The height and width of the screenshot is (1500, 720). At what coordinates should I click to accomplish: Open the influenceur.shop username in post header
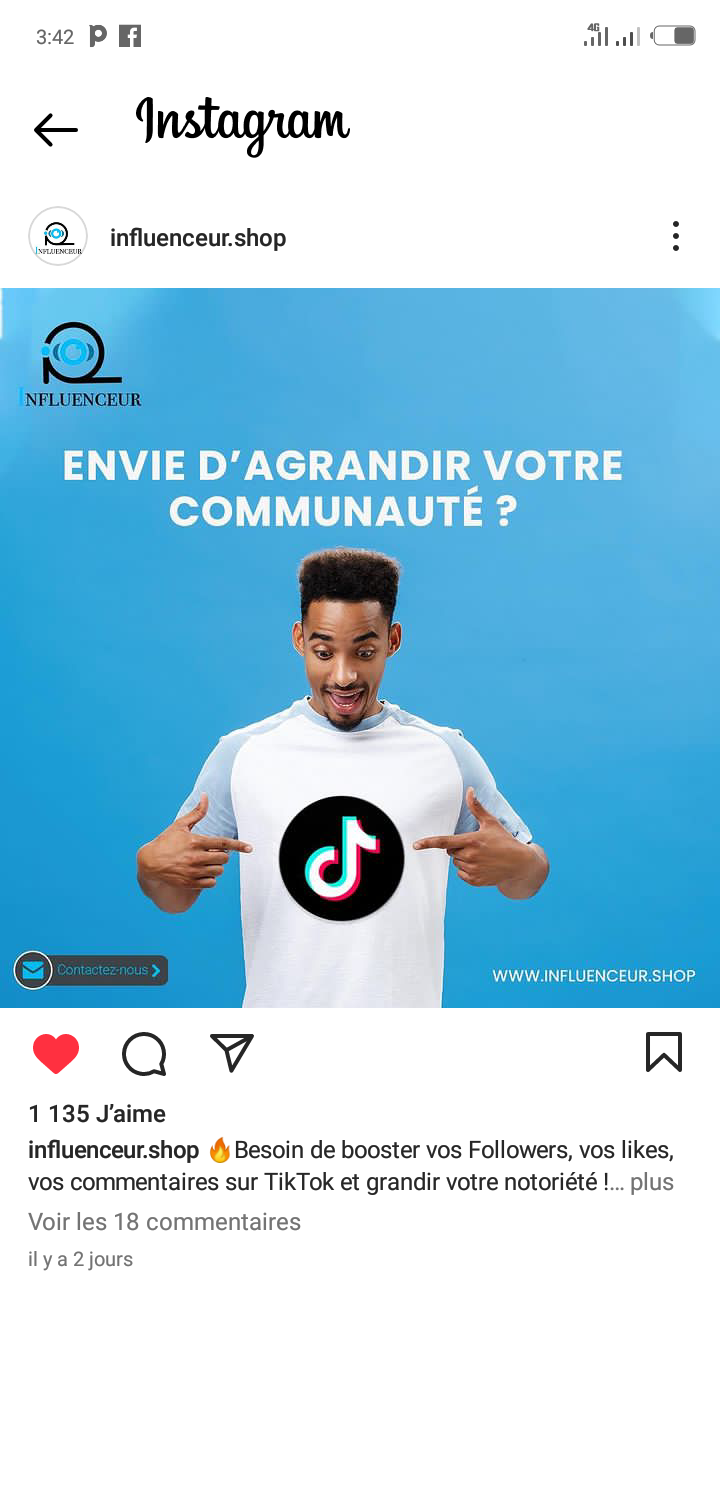point(198,238)
